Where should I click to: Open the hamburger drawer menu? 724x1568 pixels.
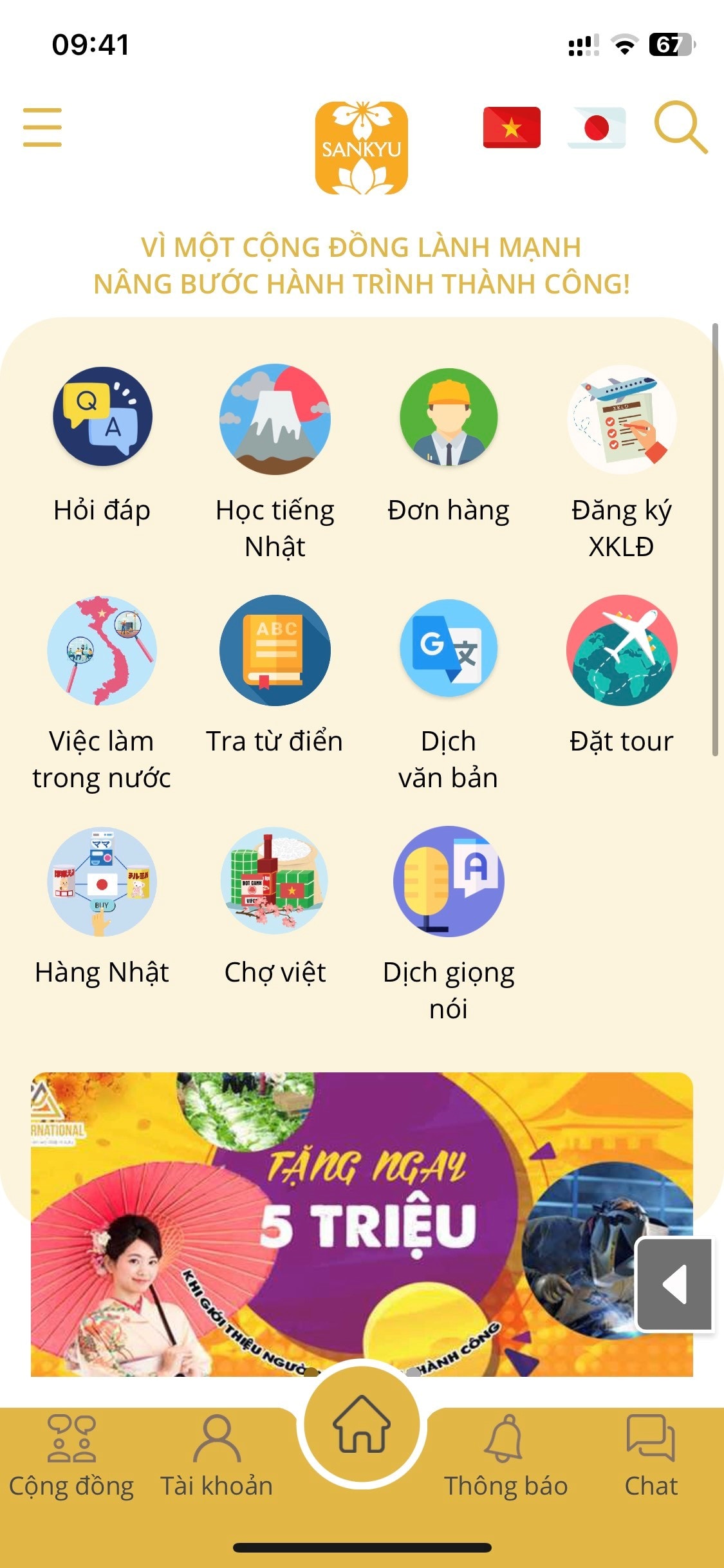tap(42, 127)
